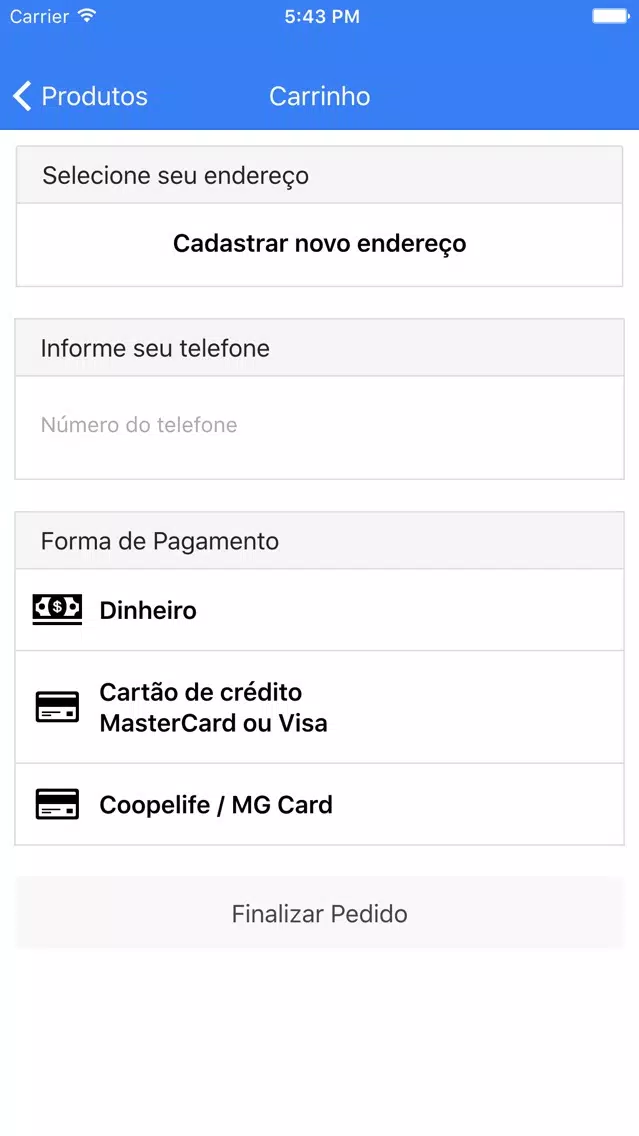The width and height of the screenshot is (639, 1136).
Task: Focus the Número do telefone field
Action: coord(320,426)
